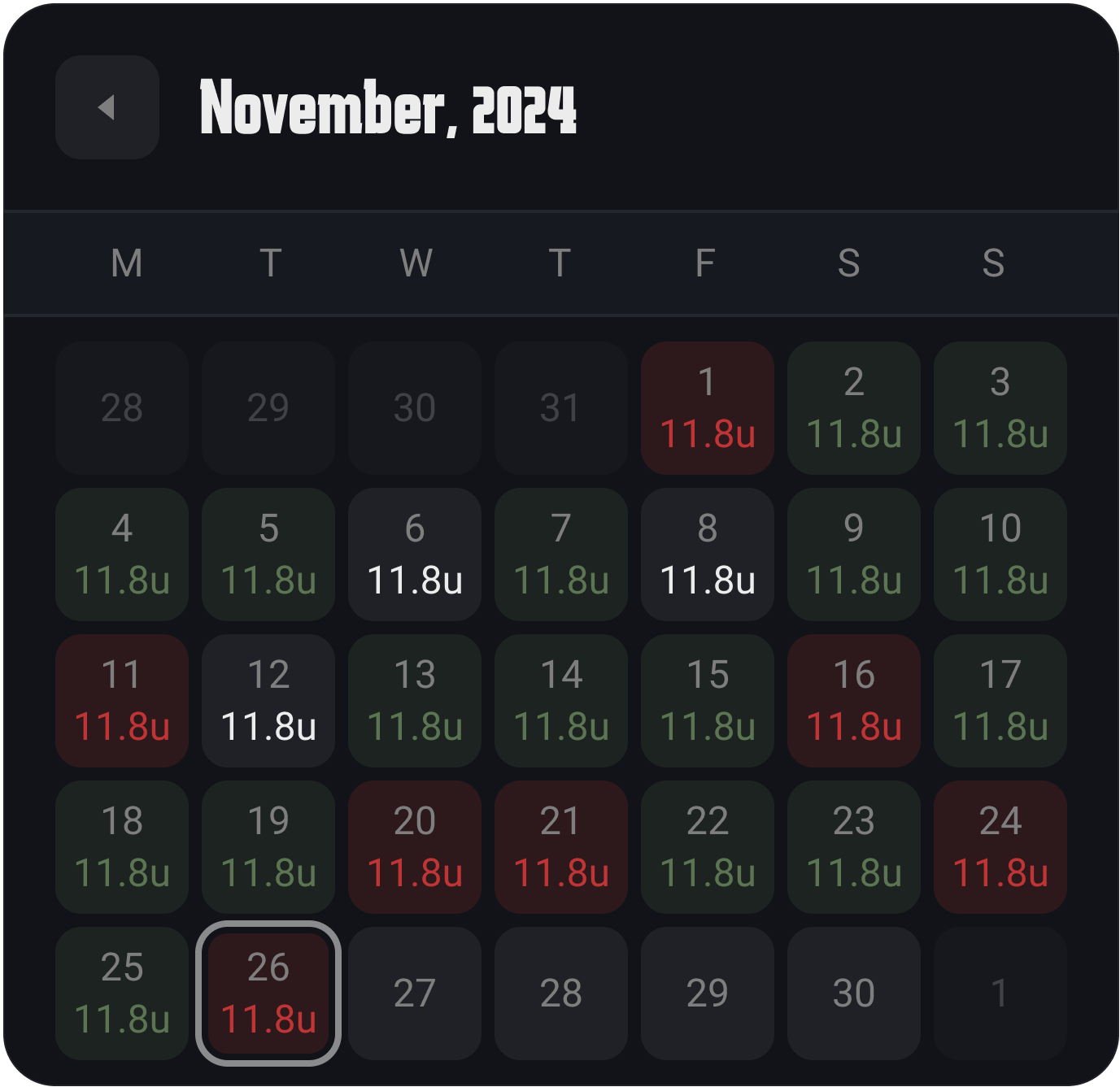Select November 27 day cell

point(414,994)
